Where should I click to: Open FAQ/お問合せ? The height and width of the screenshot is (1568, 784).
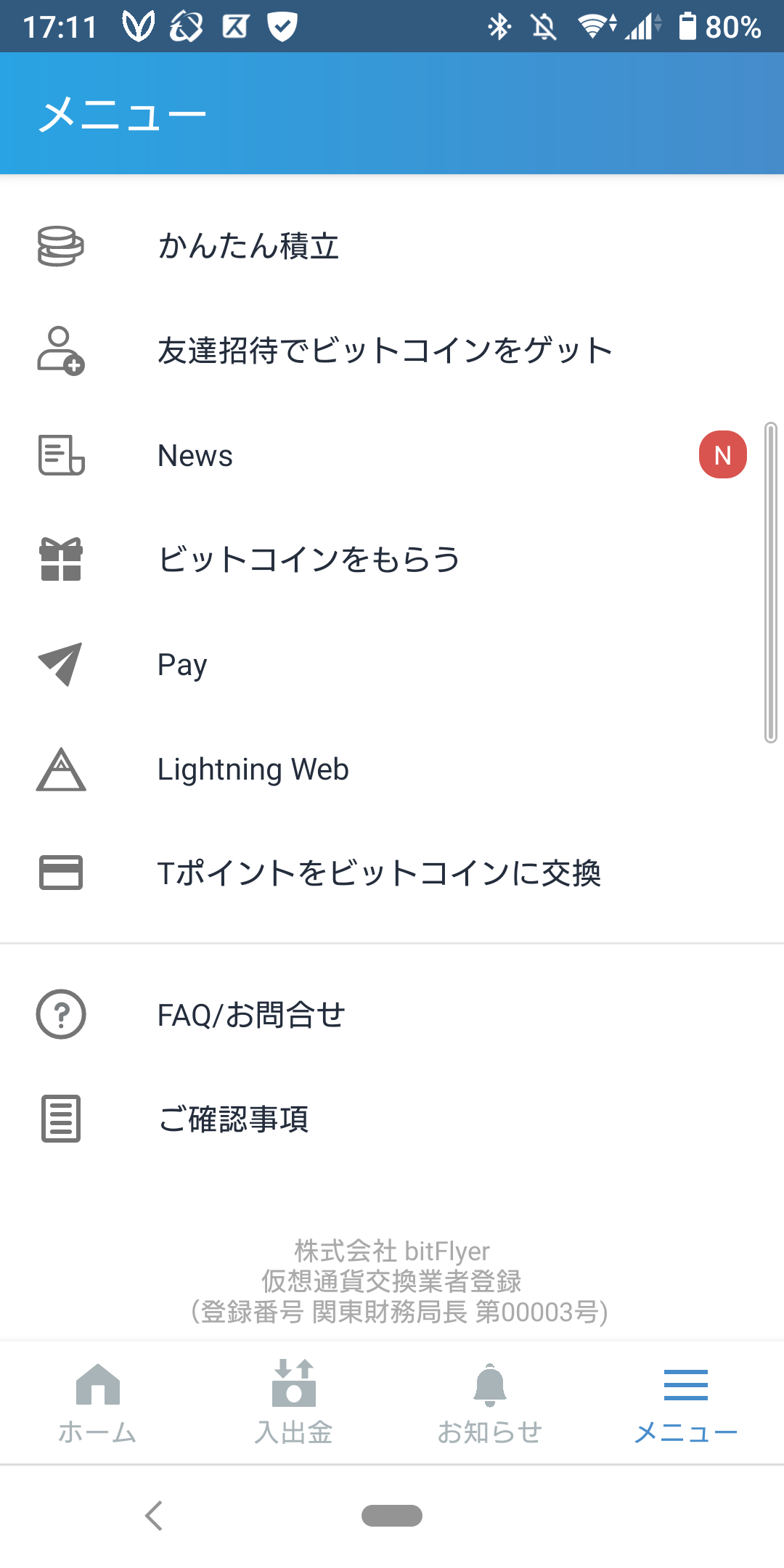(x=392, y=1014)
